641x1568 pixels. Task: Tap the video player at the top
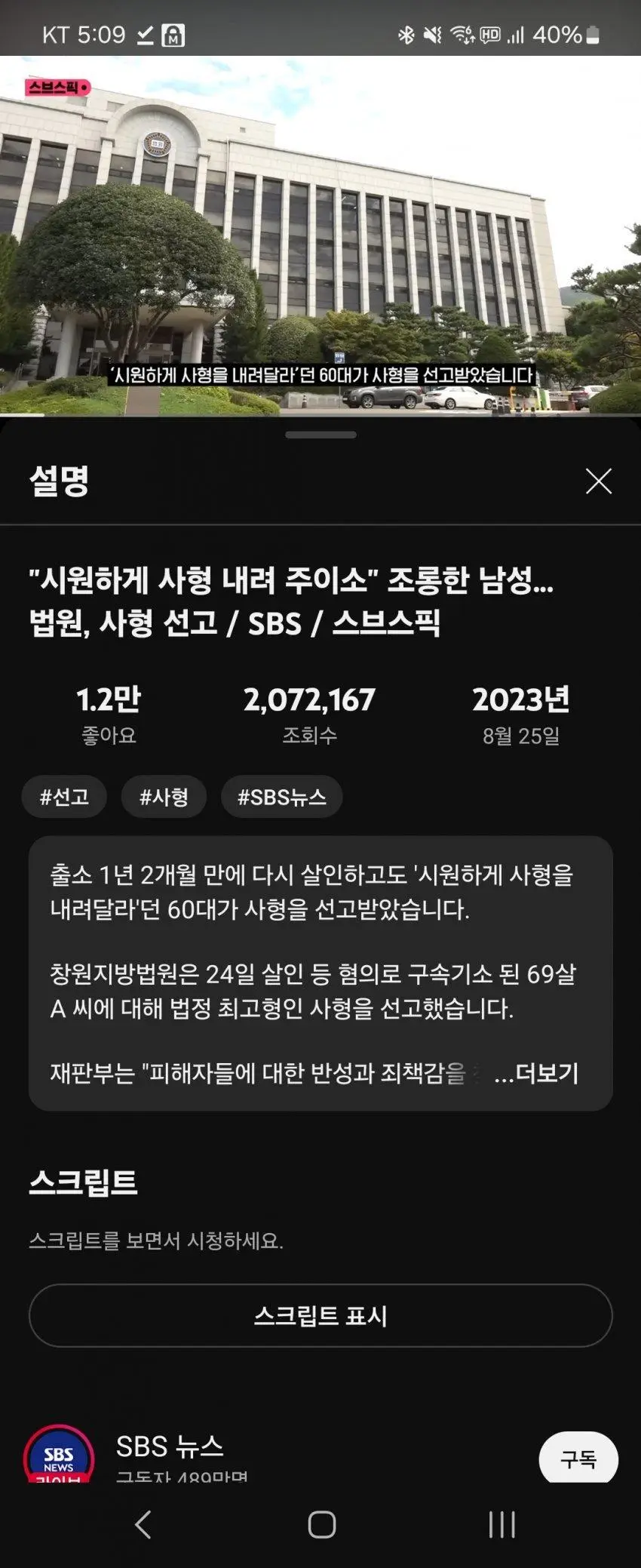click(320, 234)
